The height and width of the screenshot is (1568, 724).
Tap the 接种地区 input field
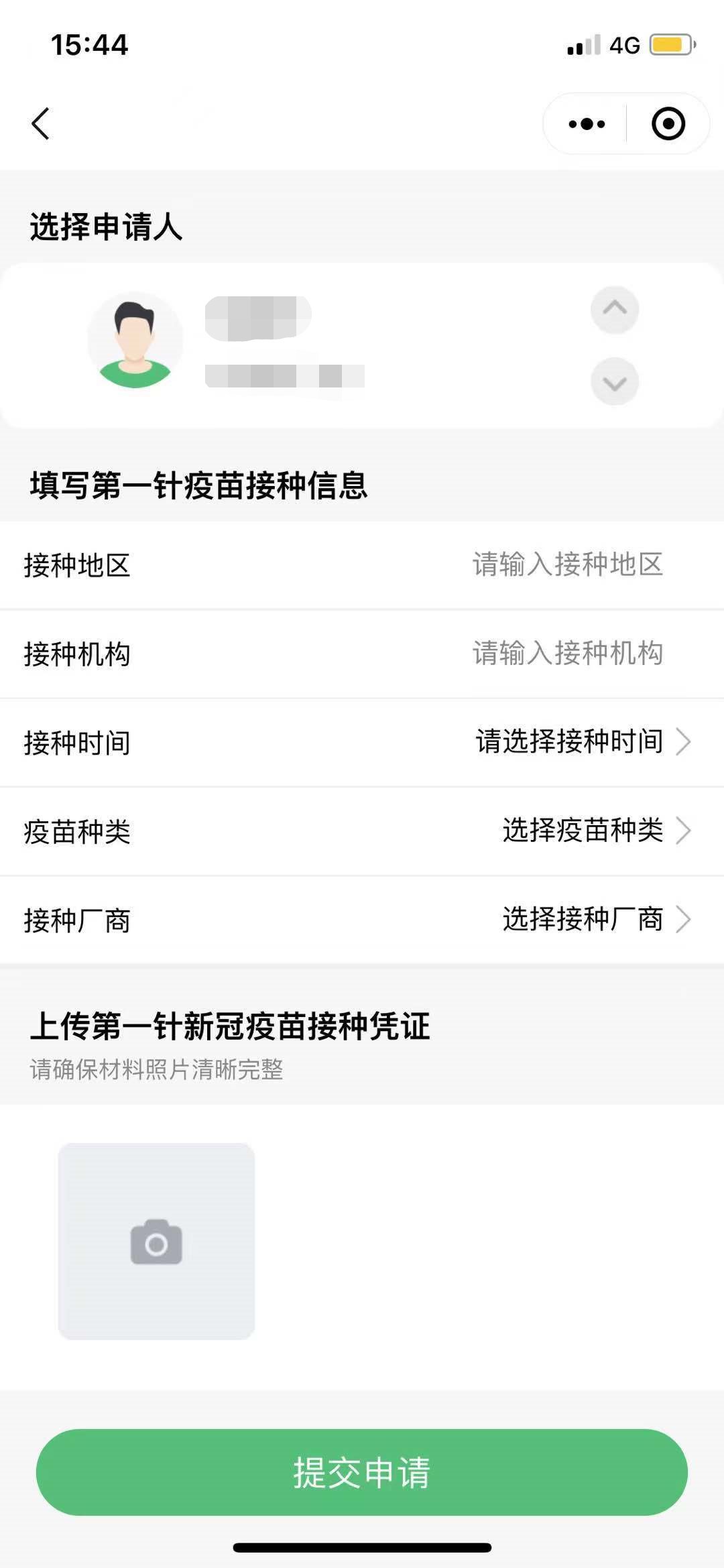[x=567, y=565]
